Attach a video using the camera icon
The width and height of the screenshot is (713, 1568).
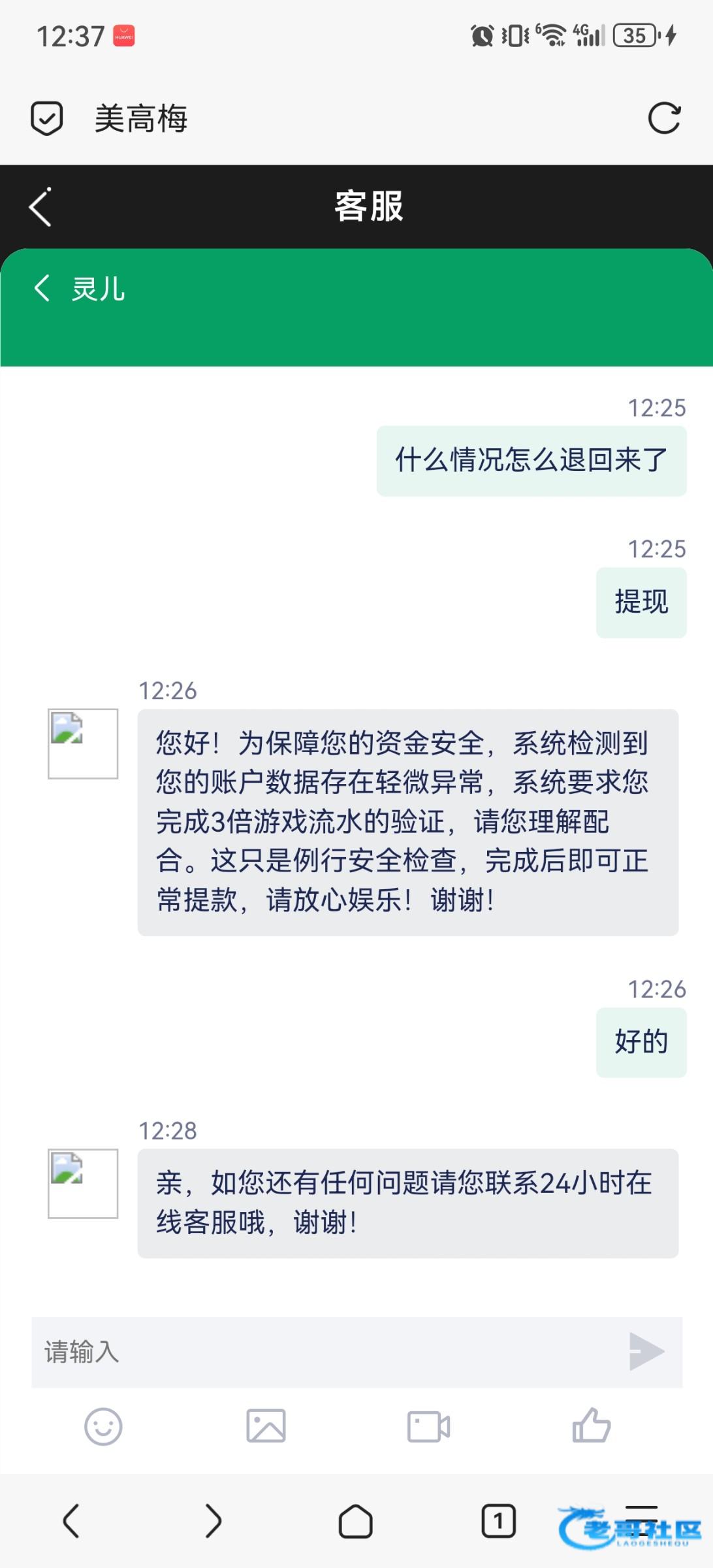pos(428,1426)
